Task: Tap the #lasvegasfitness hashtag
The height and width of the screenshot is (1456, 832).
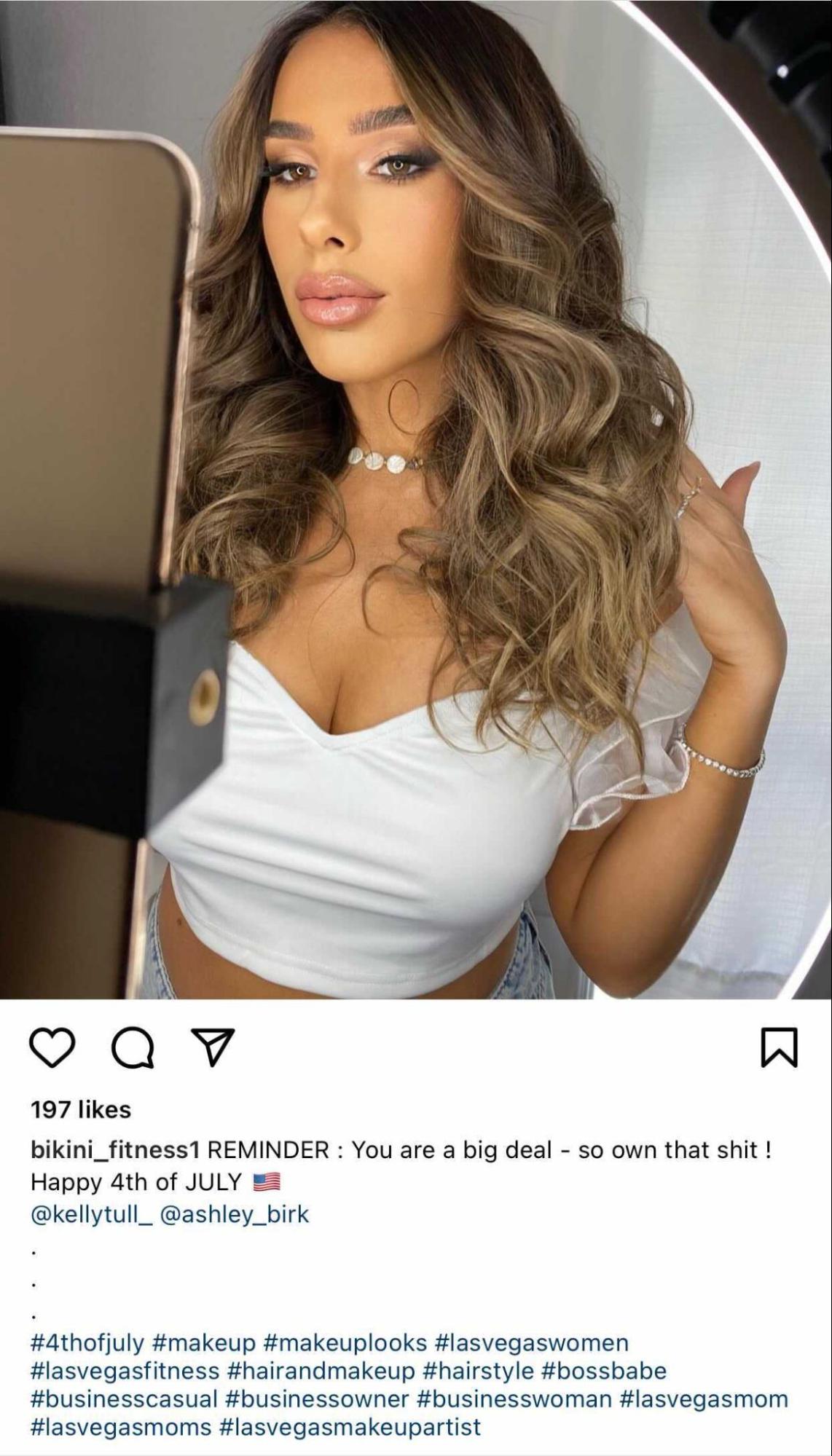Action: pos(125,1371)
